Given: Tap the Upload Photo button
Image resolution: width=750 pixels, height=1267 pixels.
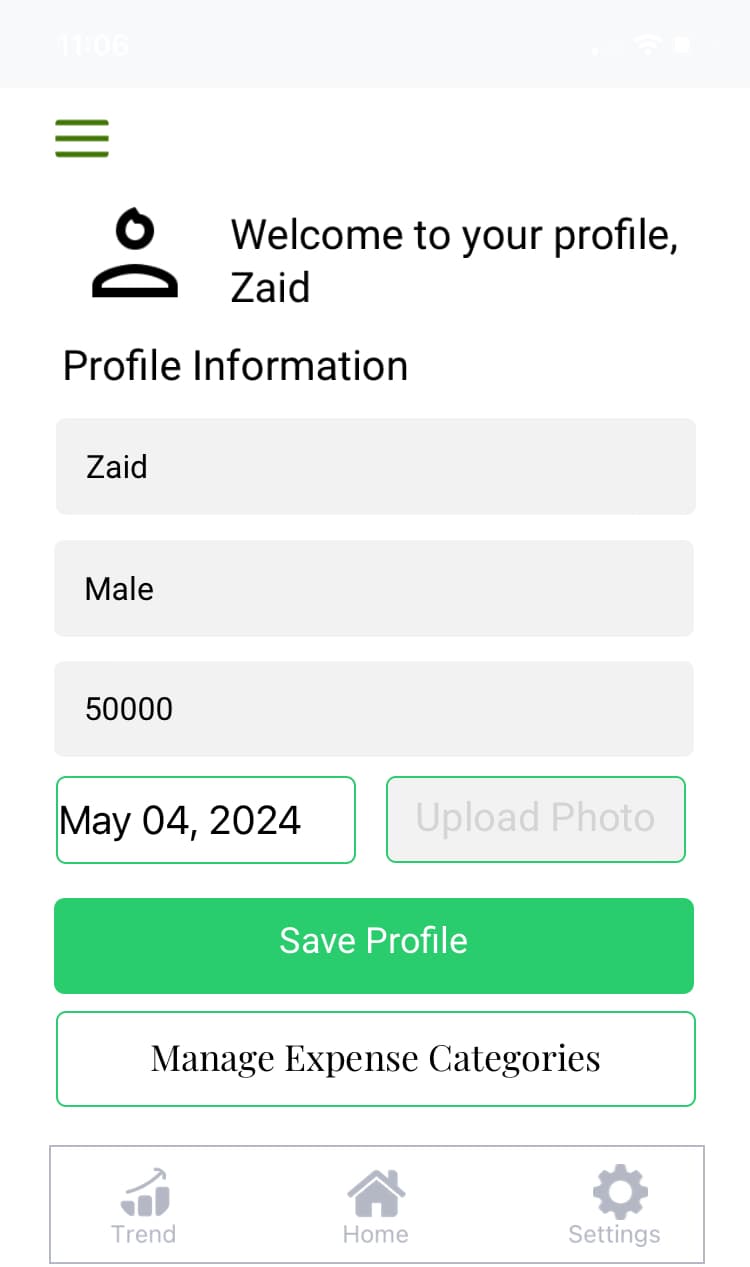Looking at the screenshot, I should [x=536, y=819].
